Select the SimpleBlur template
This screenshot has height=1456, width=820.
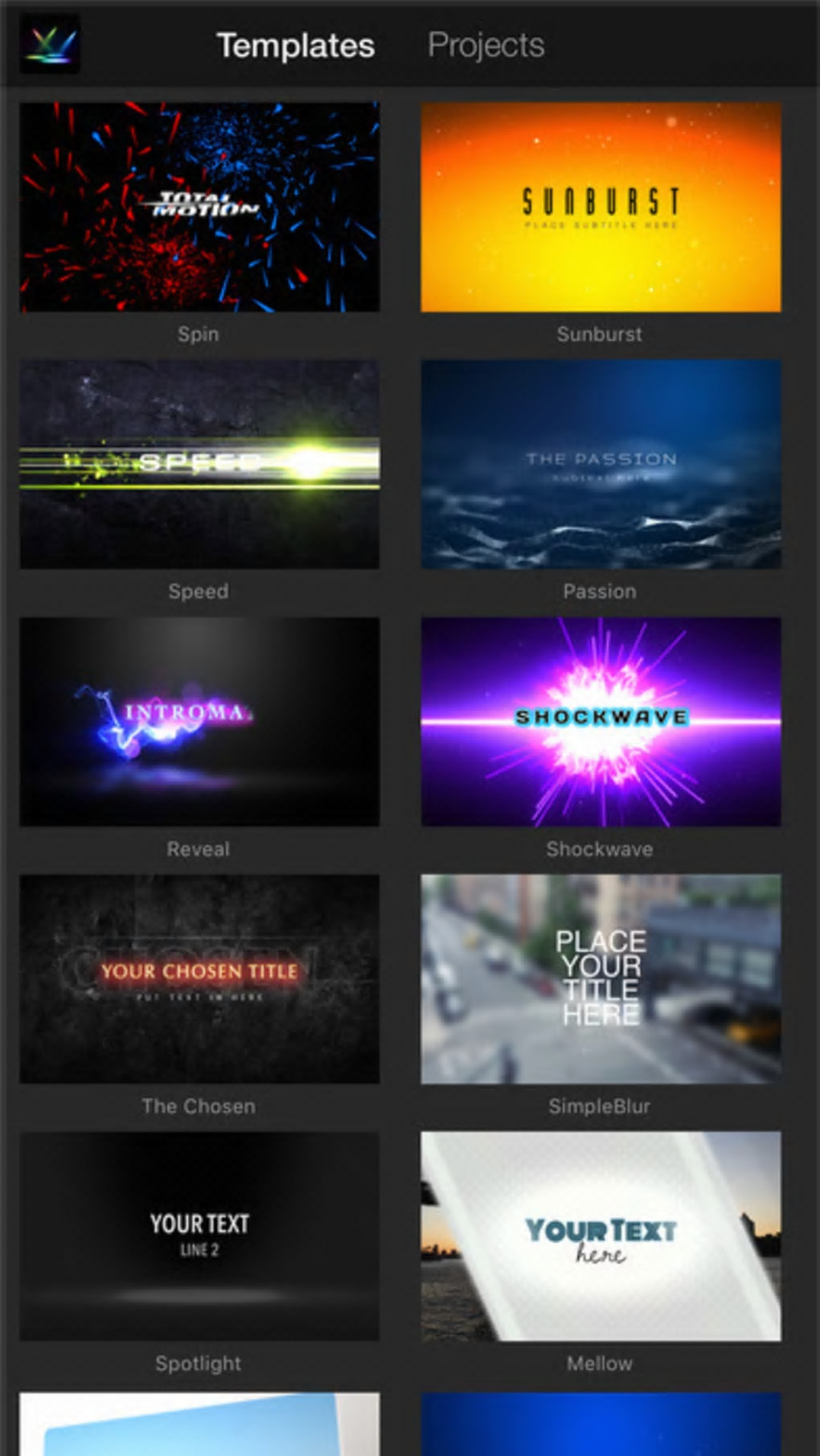pyautogui.click(x=601, y=979)
